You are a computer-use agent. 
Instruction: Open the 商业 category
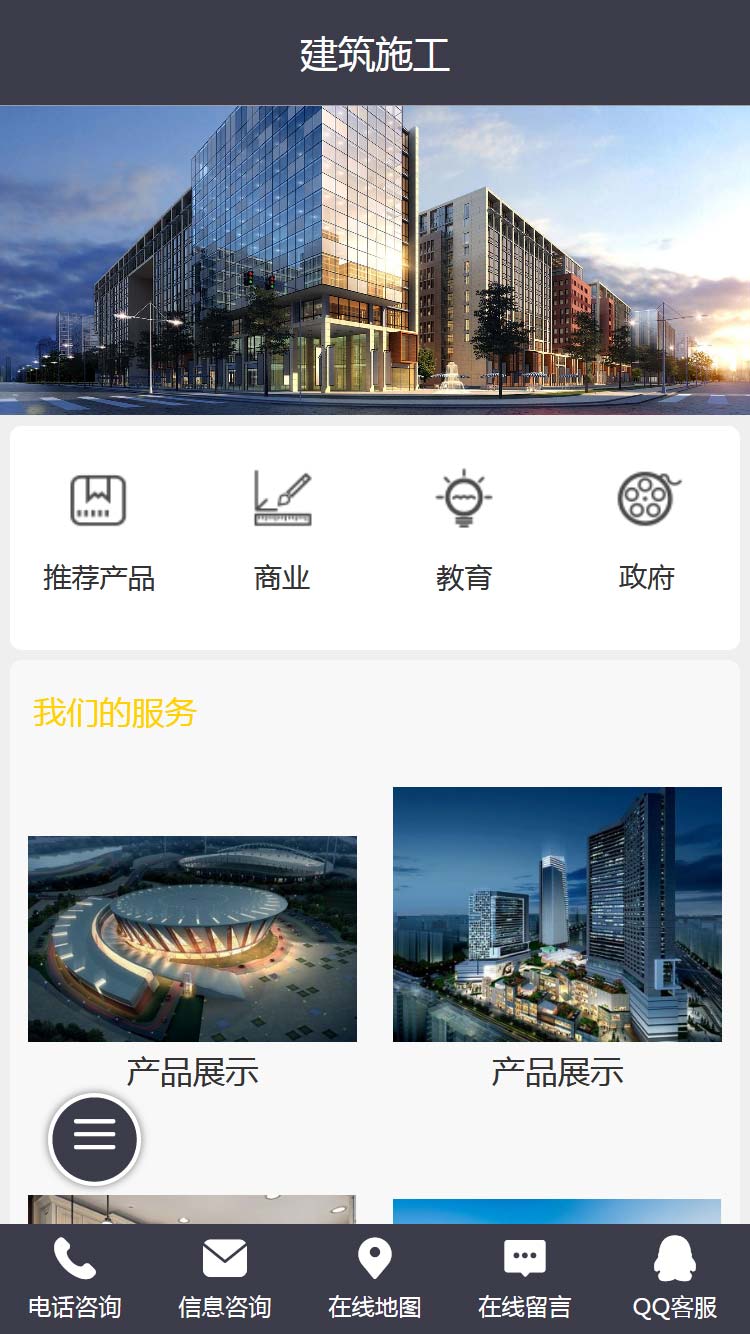click(x=282, y=532)
